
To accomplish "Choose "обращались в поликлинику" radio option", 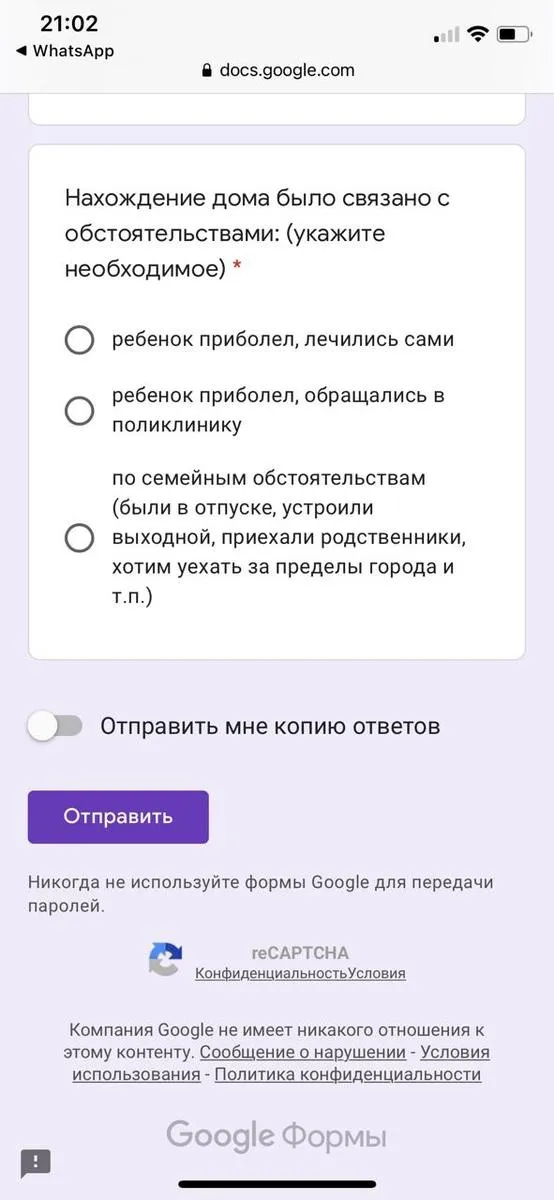I will pos(79,410).
